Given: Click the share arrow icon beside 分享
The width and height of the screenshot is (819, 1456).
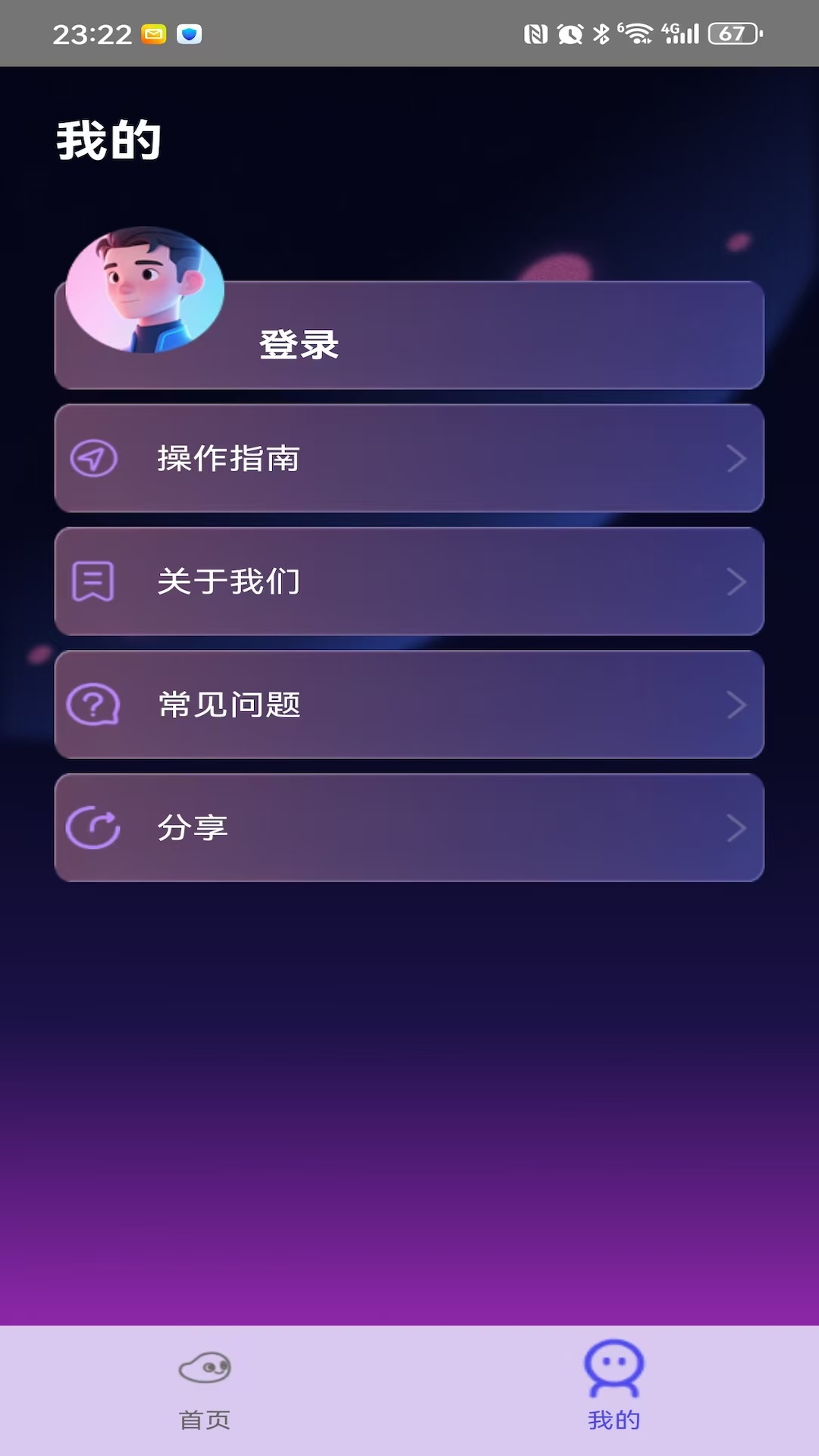Looking at the screenshot, I should point(93,827).
